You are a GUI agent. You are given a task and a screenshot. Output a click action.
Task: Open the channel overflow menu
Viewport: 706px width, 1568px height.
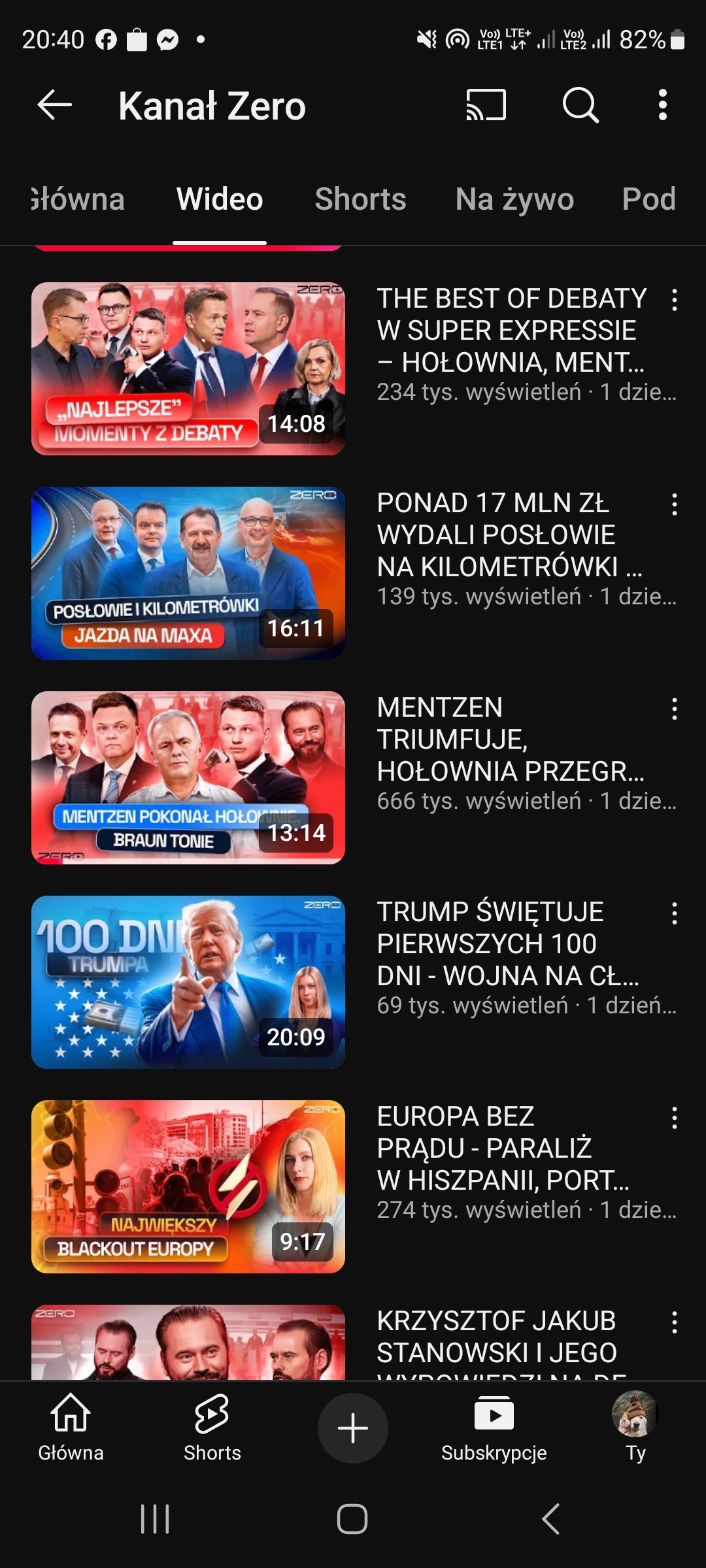point(662,105)
